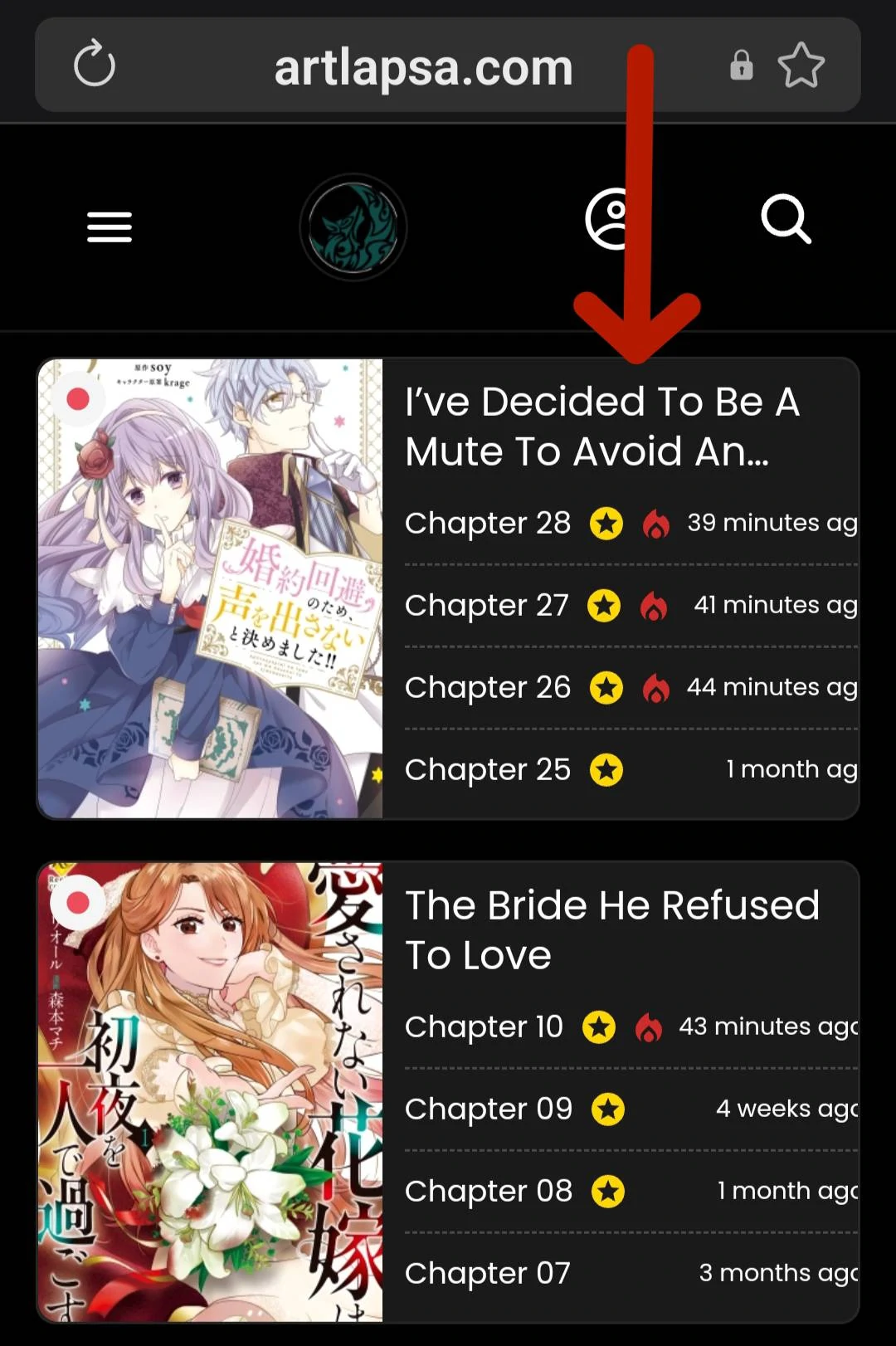Go to the site logo home

353,227
